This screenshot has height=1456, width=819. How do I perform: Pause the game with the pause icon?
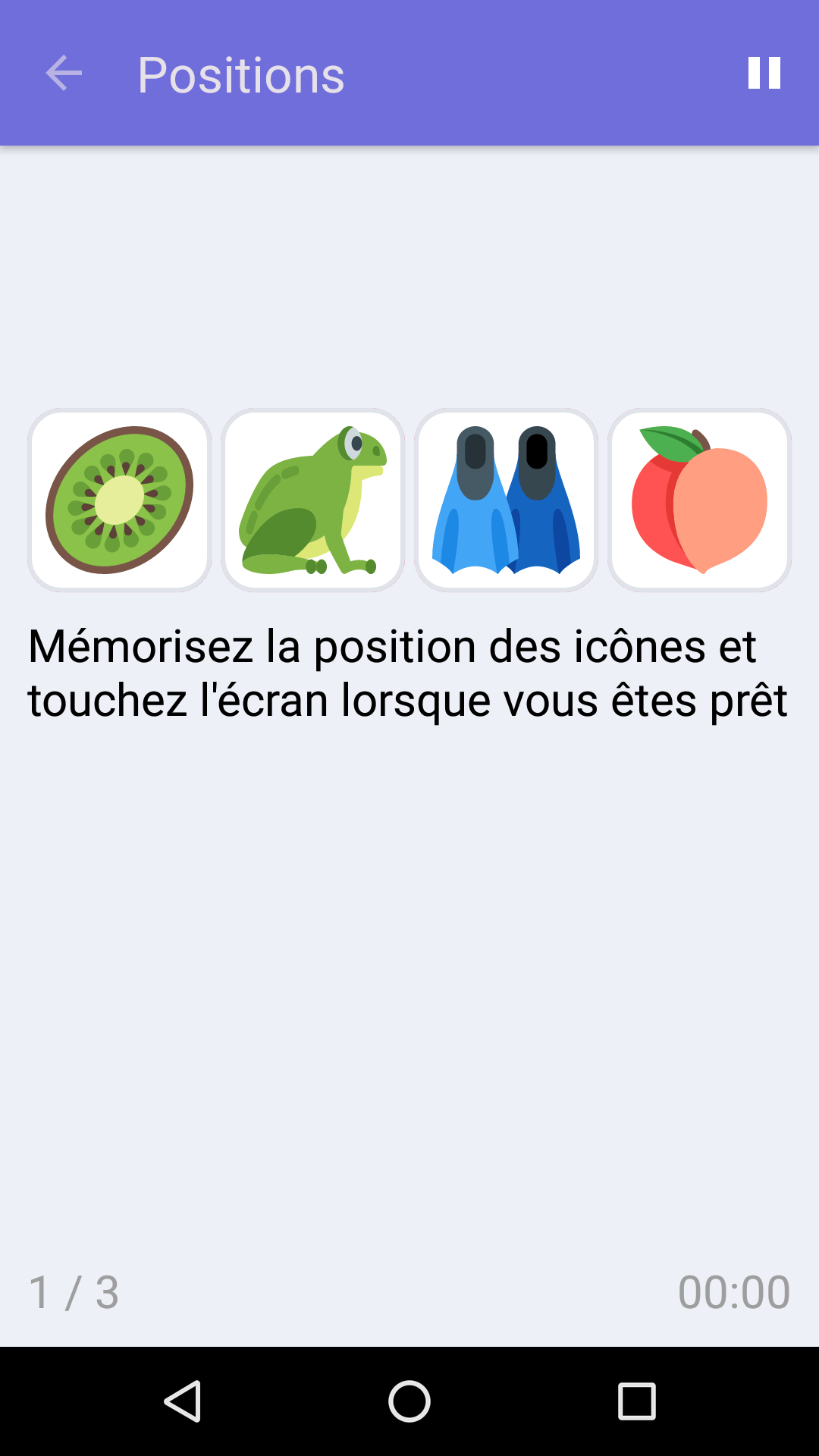click(x=763, y=74)
